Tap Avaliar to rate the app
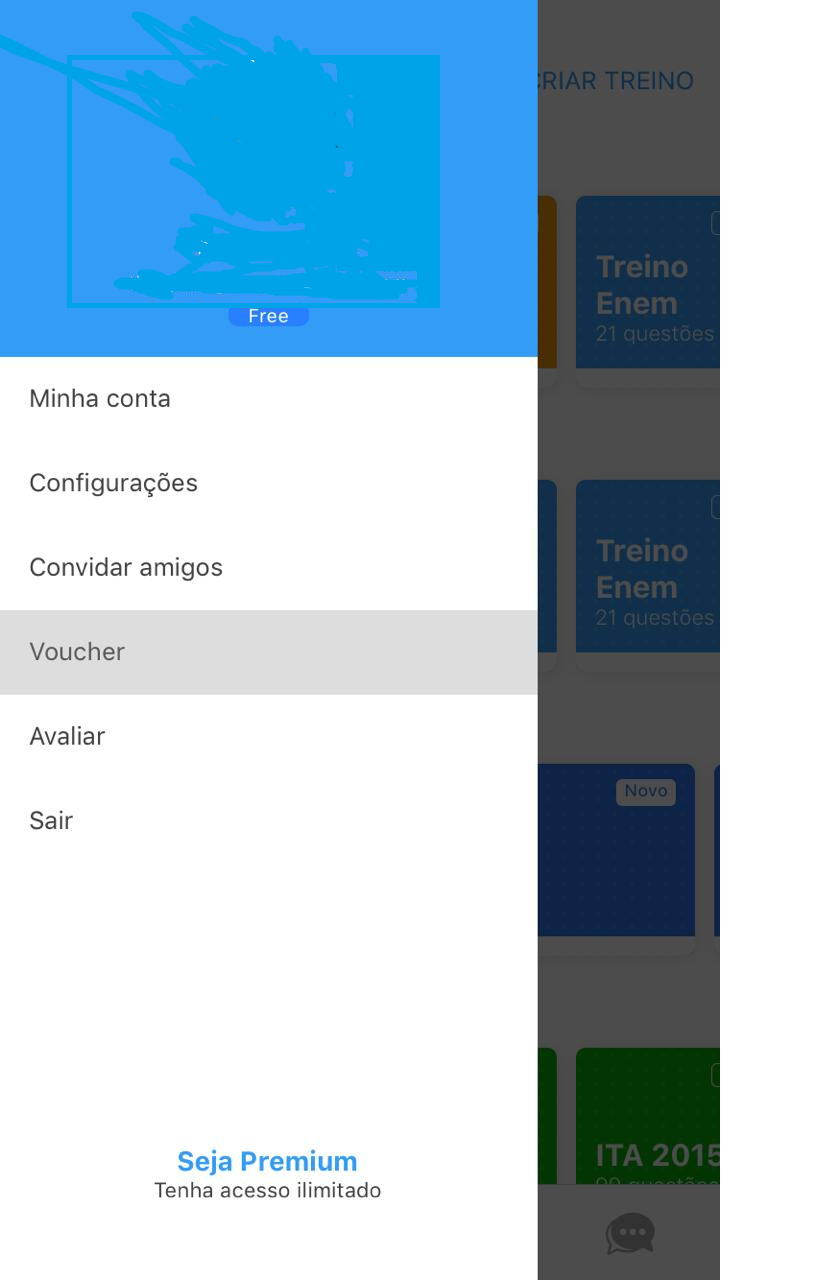Viewport: 819px width, 1280px height. pyautogui.click(x=67, y=736)
